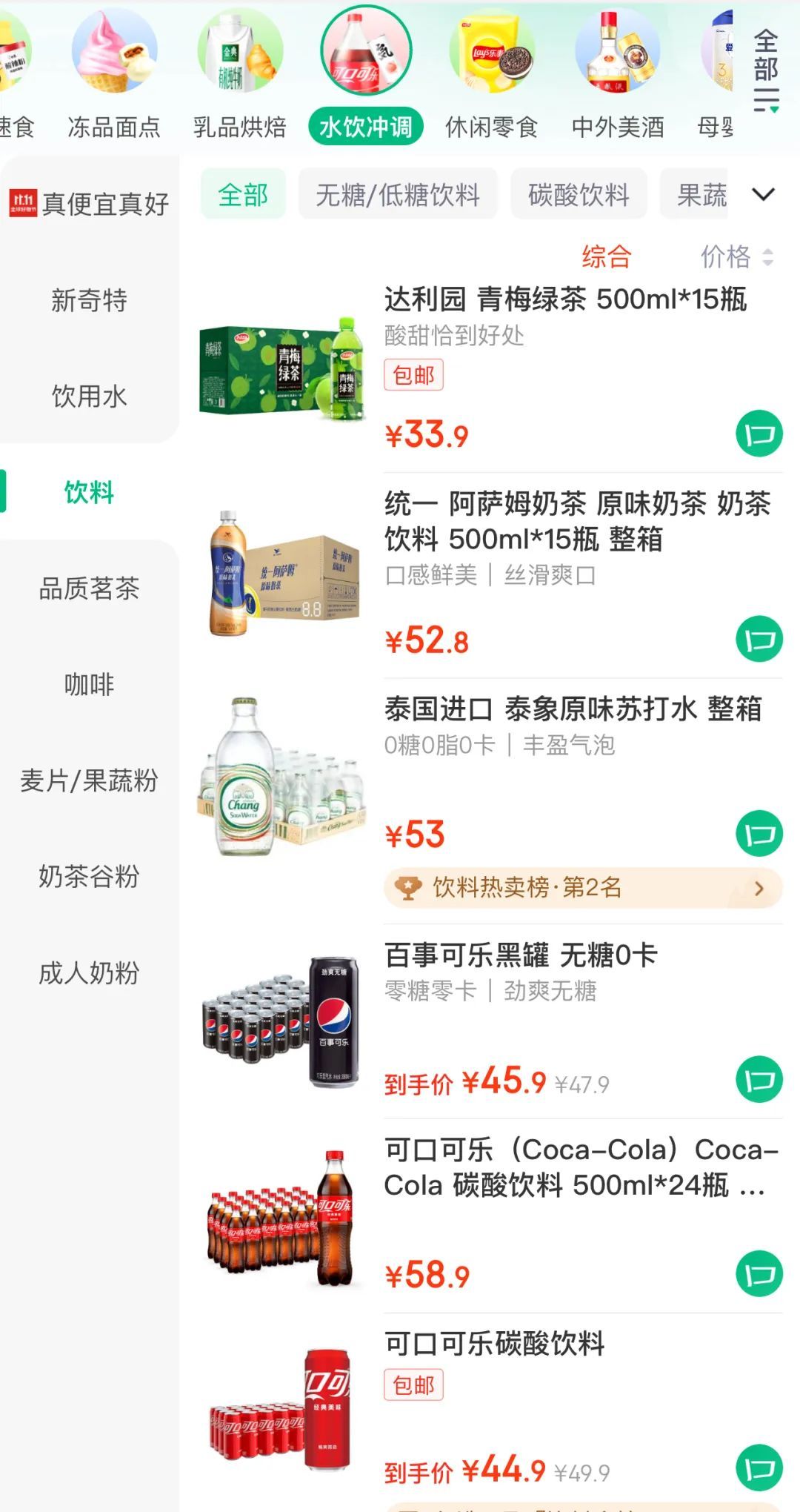800x1512 pixels.
Task: Expand the subcategory filter chevron
Action: (x=763, y=195)
